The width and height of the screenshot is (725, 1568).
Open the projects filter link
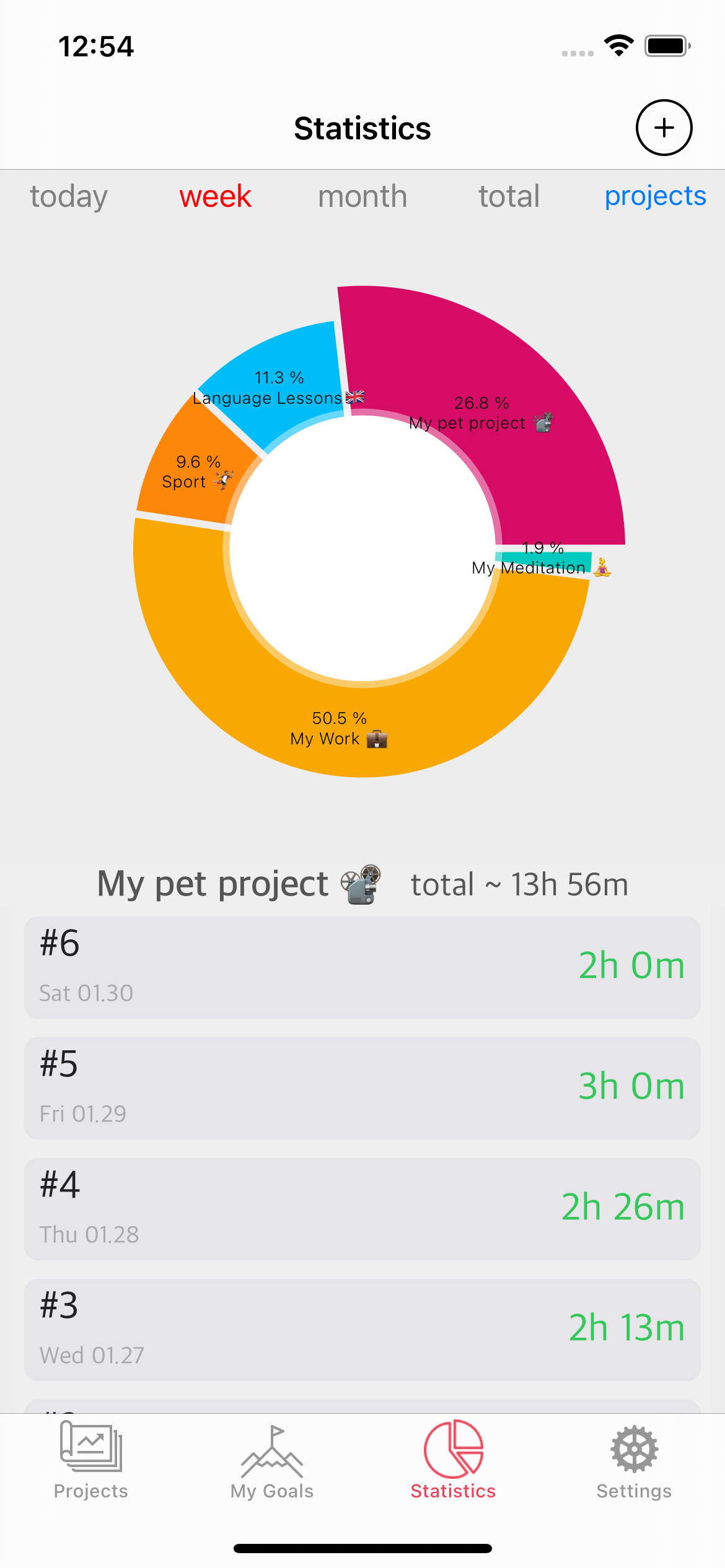point(655,196)
